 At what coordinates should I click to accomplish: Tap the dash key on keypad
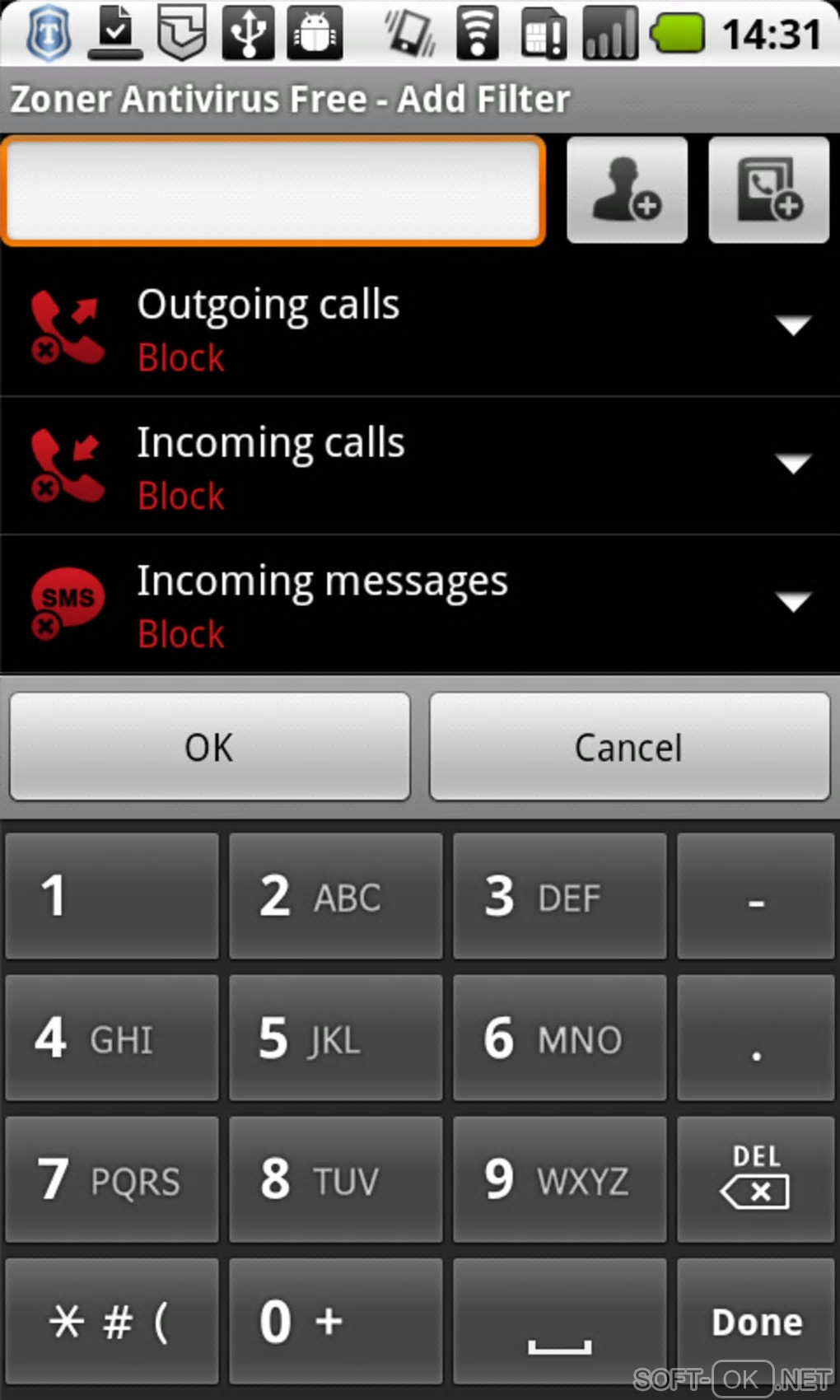coord(755,896)
